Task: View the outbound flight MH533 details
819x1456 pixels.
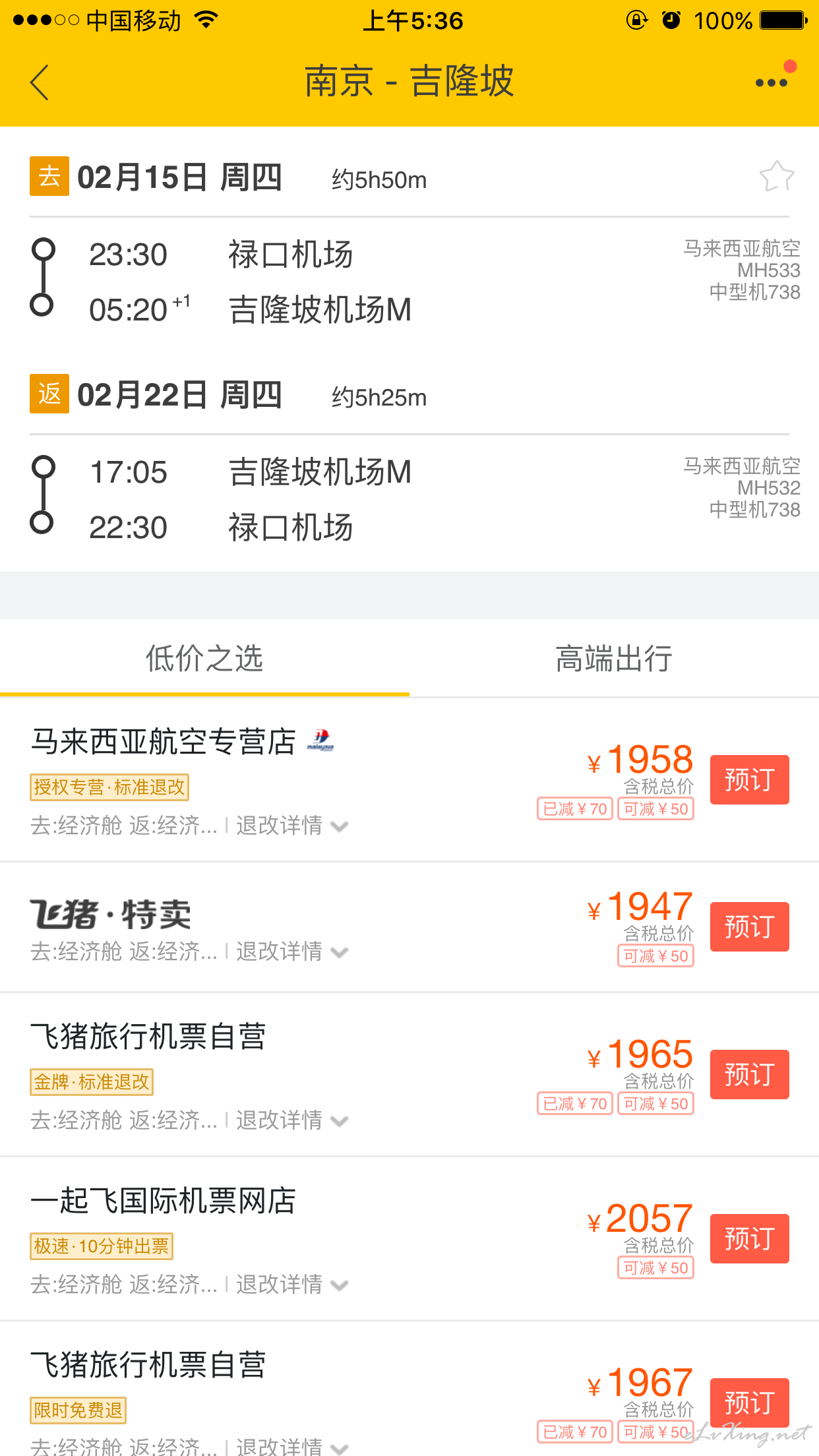Action: click(409, 282)
